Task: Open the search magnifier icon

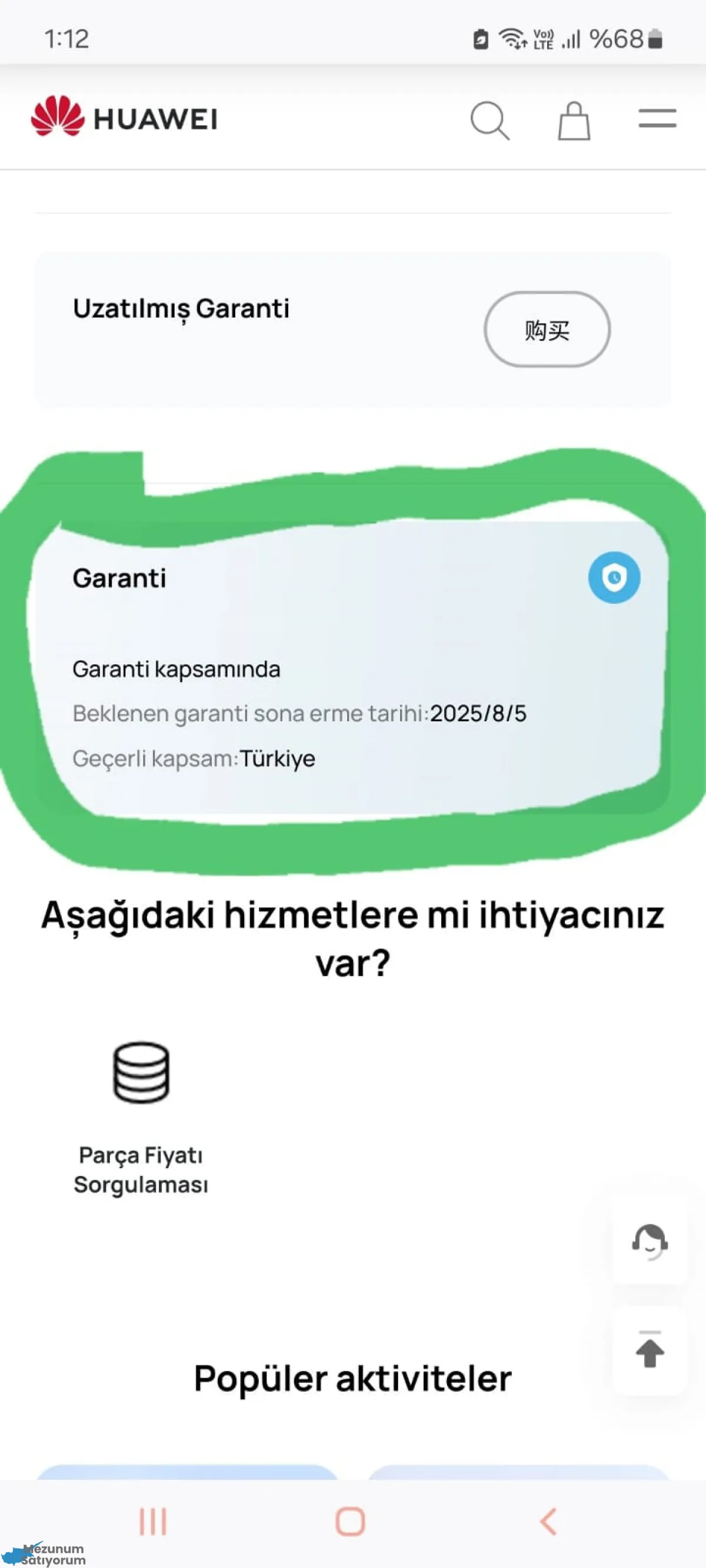Action: click(x=489, y=121)
